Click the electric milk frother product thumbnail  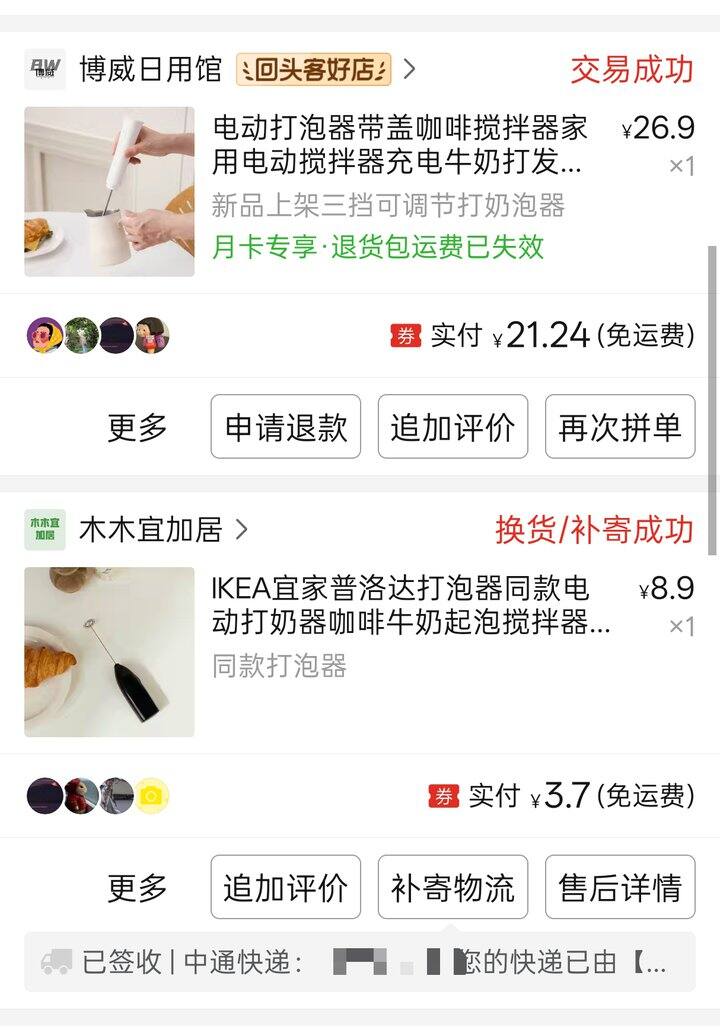tap(110, 190)
